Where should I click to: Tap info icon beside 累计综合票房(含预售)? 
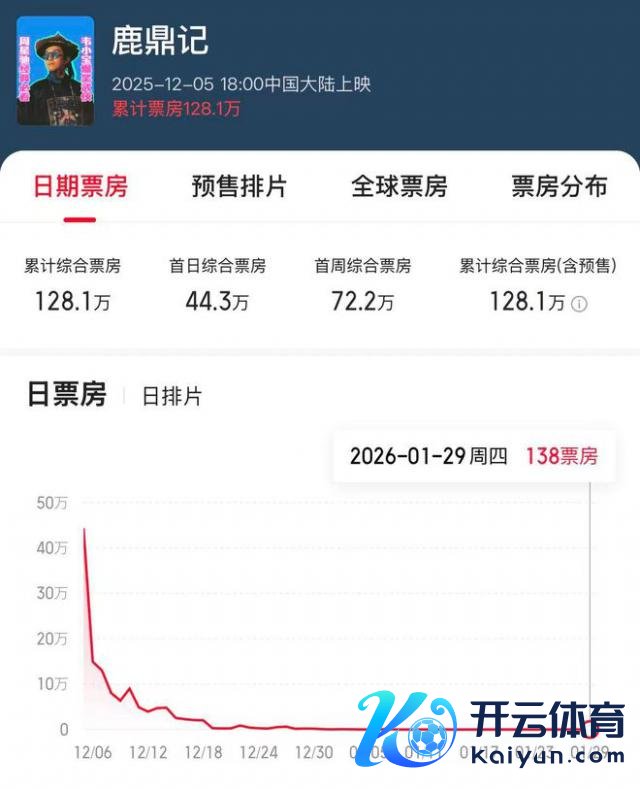point(579,304)
